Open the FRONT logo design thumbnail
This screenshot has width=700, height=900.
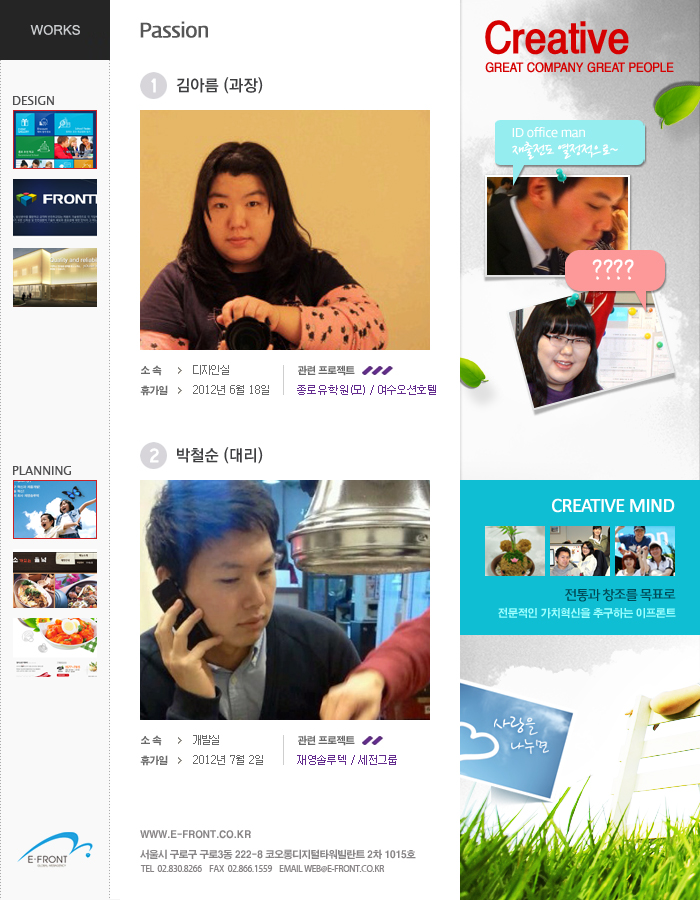point(55,207)
